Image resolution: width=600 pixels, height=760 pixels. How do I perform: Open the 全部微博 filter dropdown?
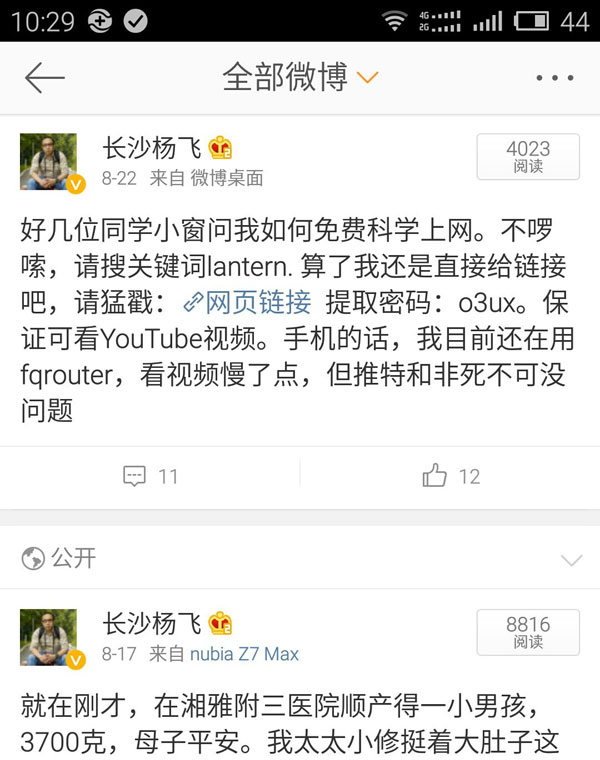[x=300, y=77]
